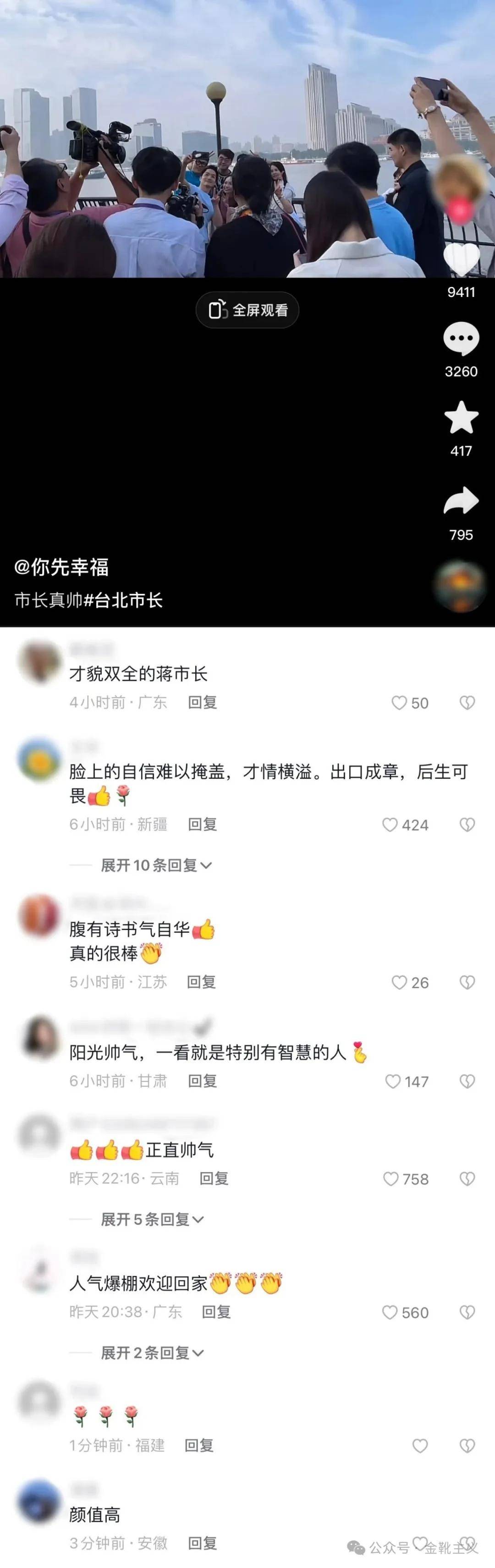
Task: Reply to the 腹有诗书气自华 comment
Action: point(201,982)
